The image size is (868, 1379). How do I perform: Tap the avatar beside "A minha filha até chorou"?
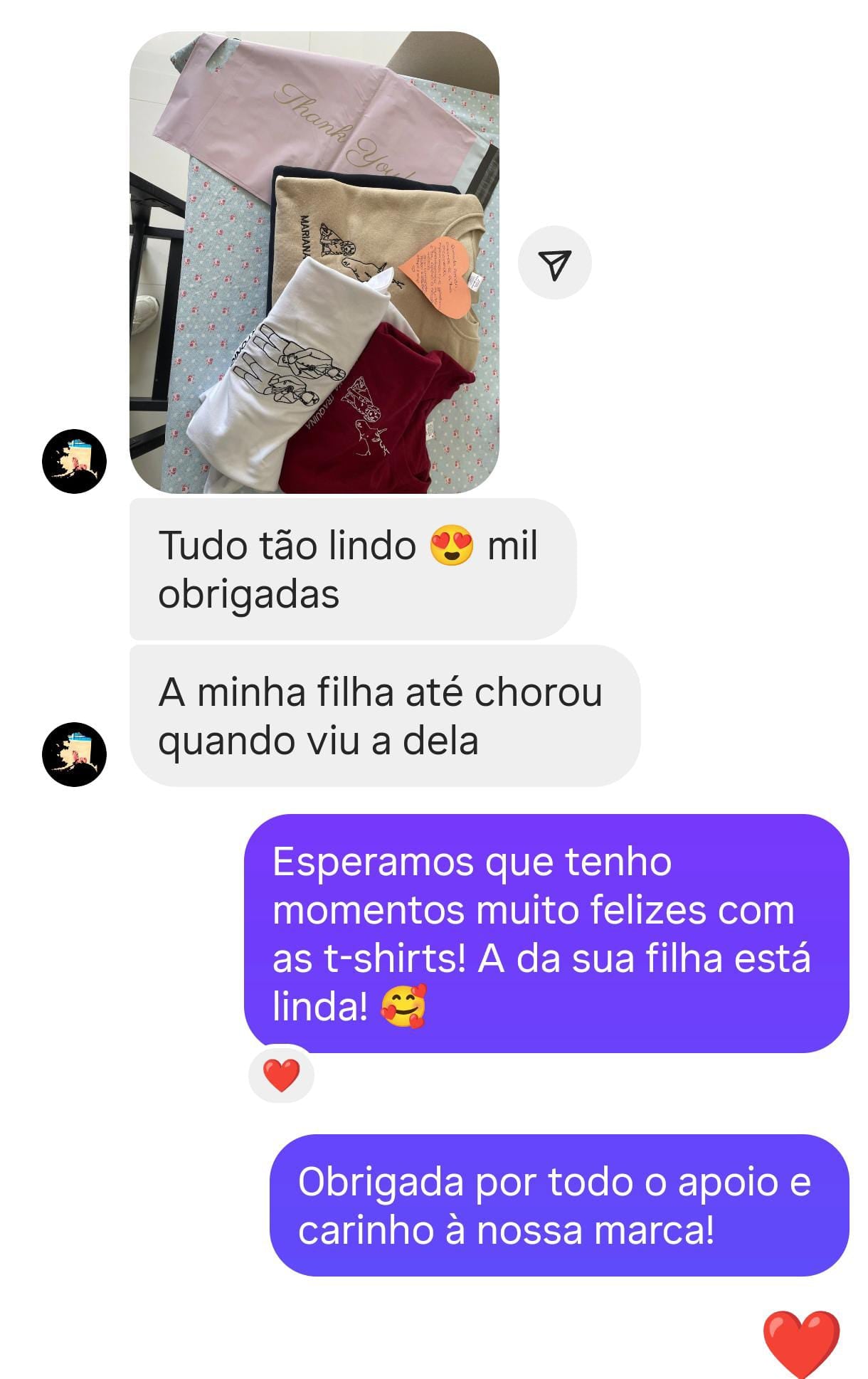pos(75,754)
